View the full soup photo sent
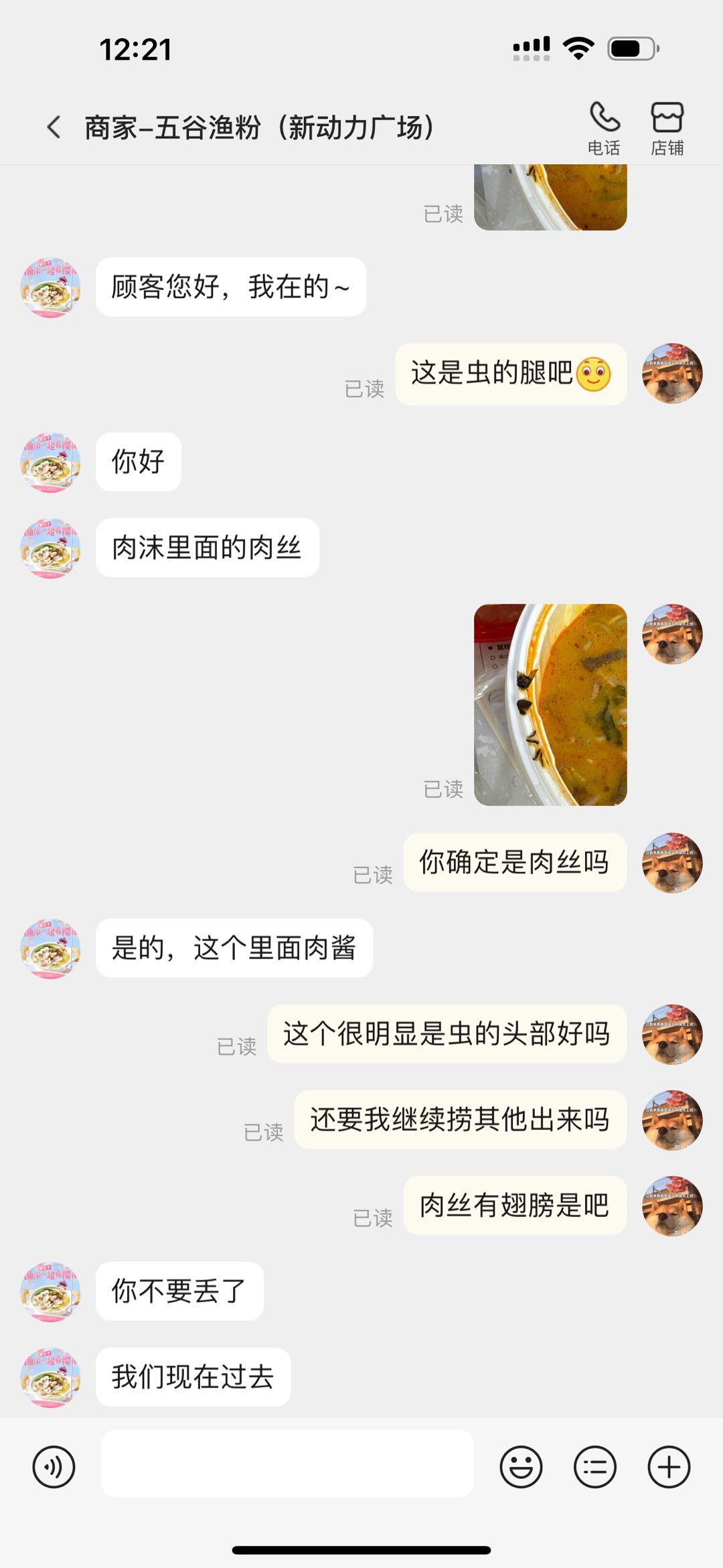 550,704
